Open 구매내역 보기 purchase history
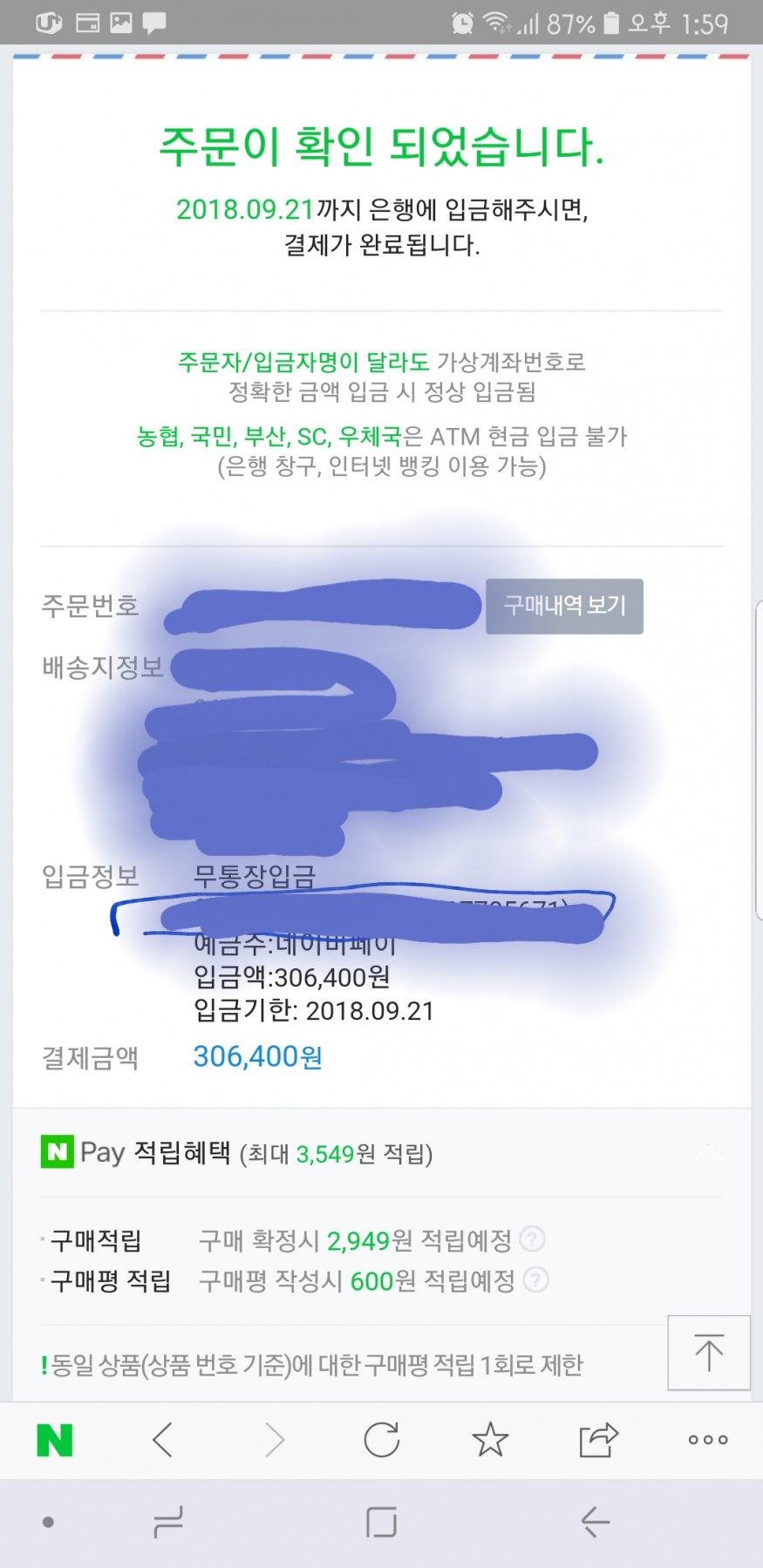The width and height of the screenshot is (763, 1568). pos(564,606)
